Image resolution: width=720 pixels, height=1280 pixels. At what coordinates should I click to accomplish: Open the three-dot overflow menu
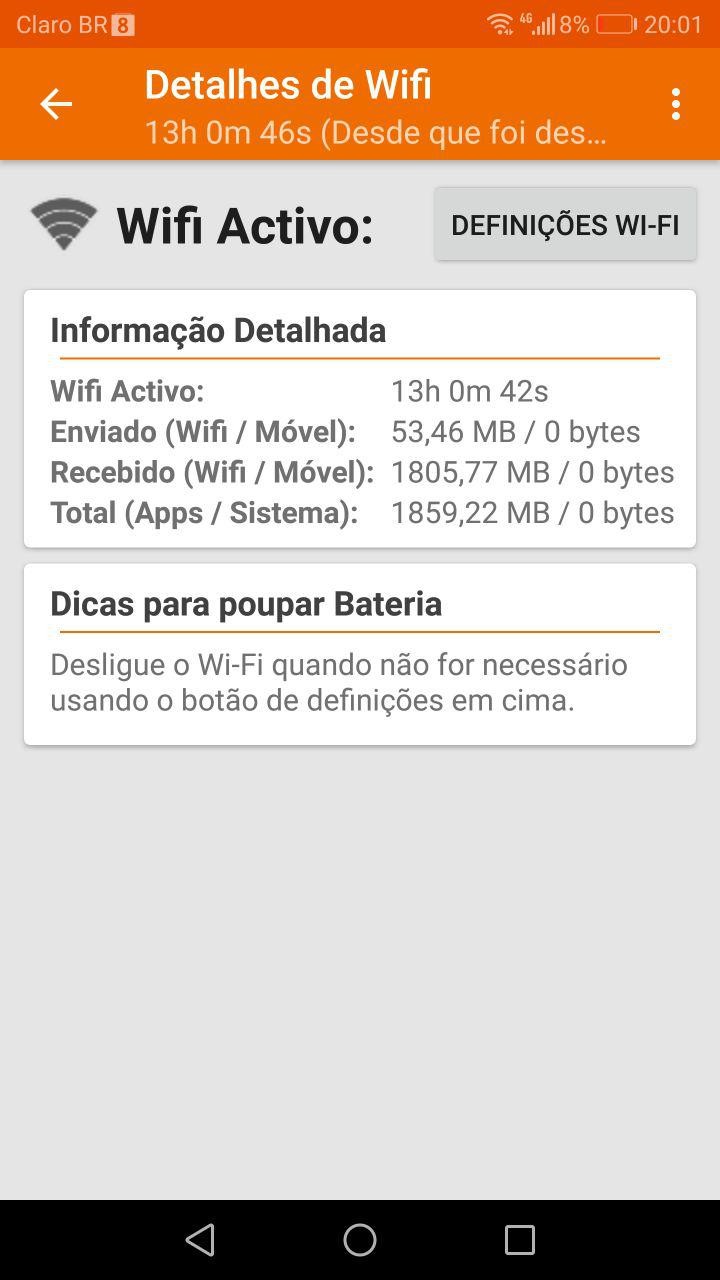point(676,104)
